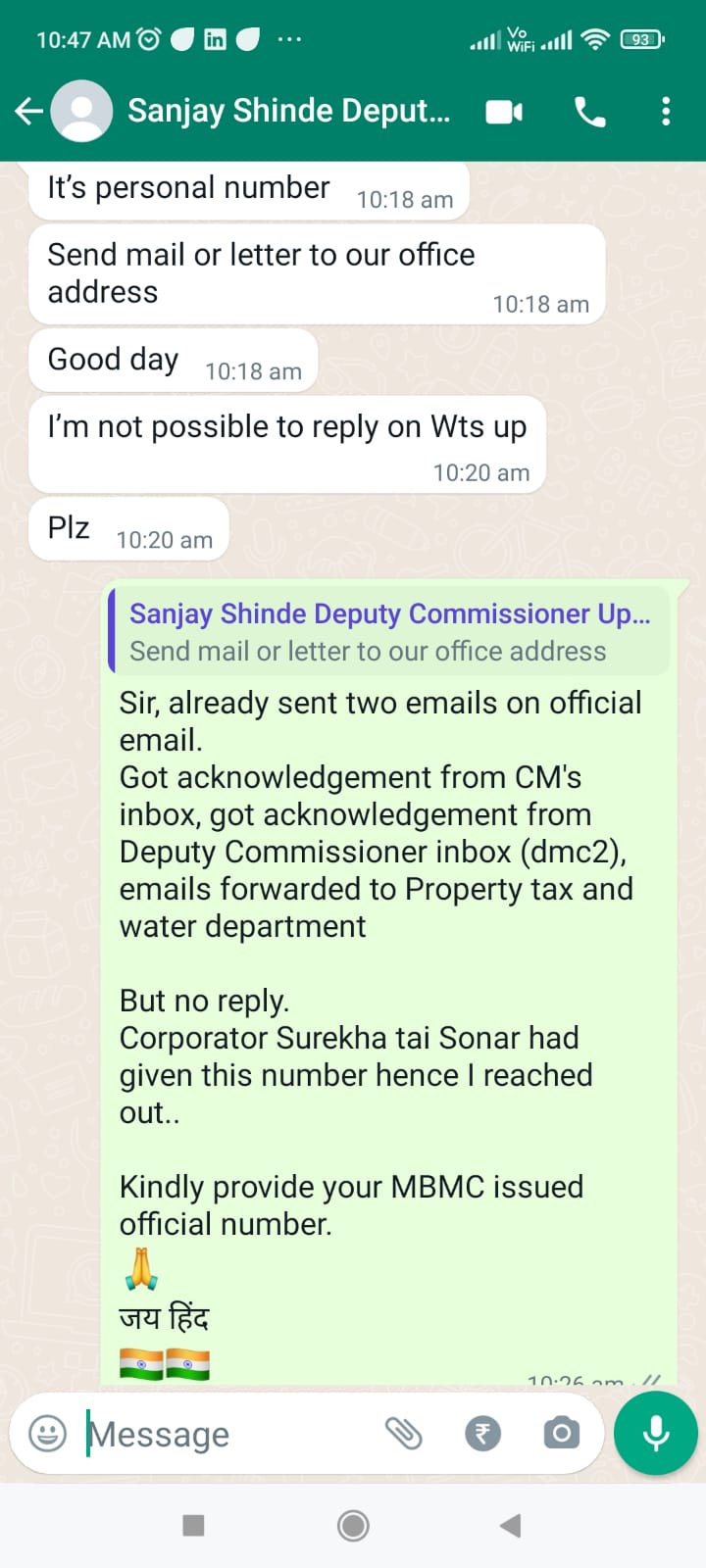Tap the voice message microphone button
The width and height of the screenshot is (706, 1568).
click(655, 1433)
